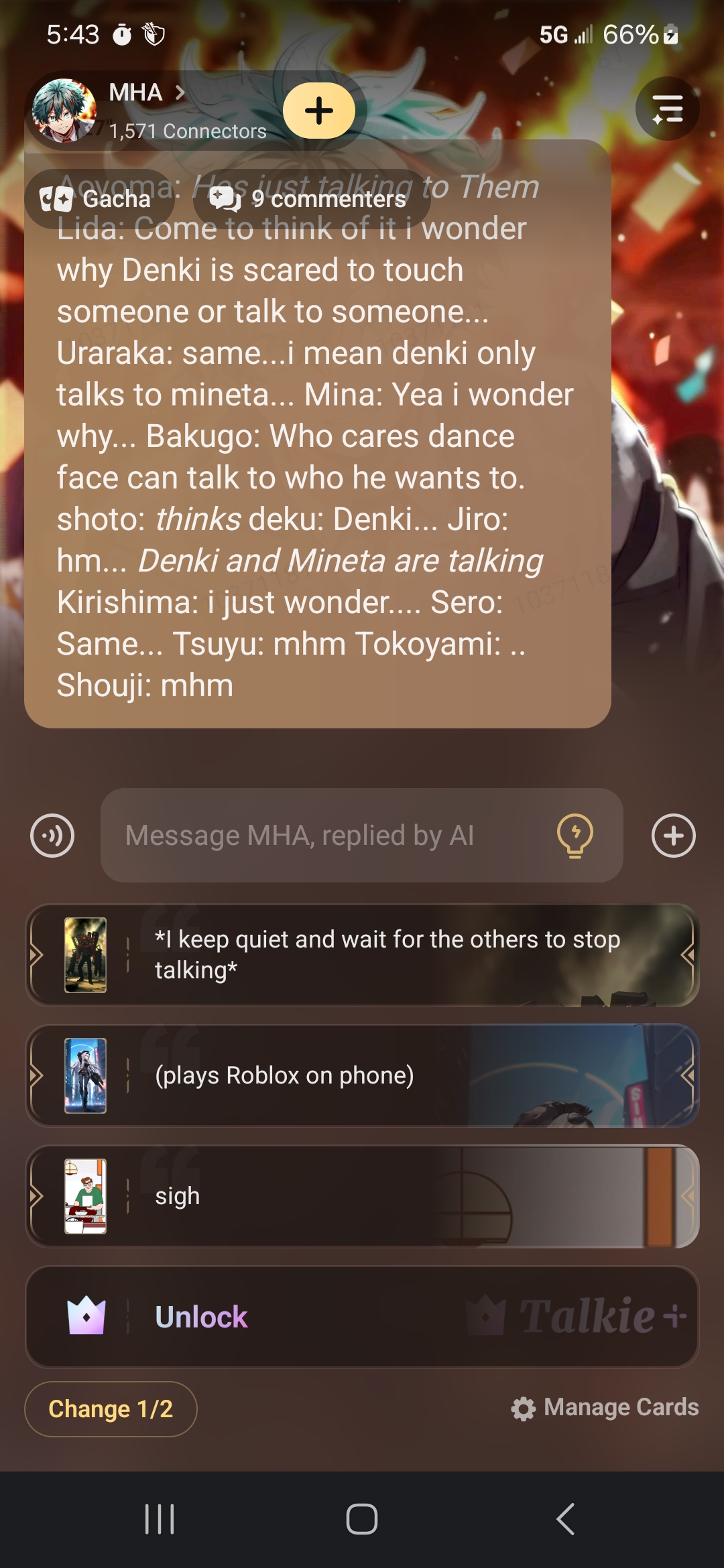Viewport: 724px width, 1568px height.
Task: Open the top-right menu icon
Action: point(667,109)
